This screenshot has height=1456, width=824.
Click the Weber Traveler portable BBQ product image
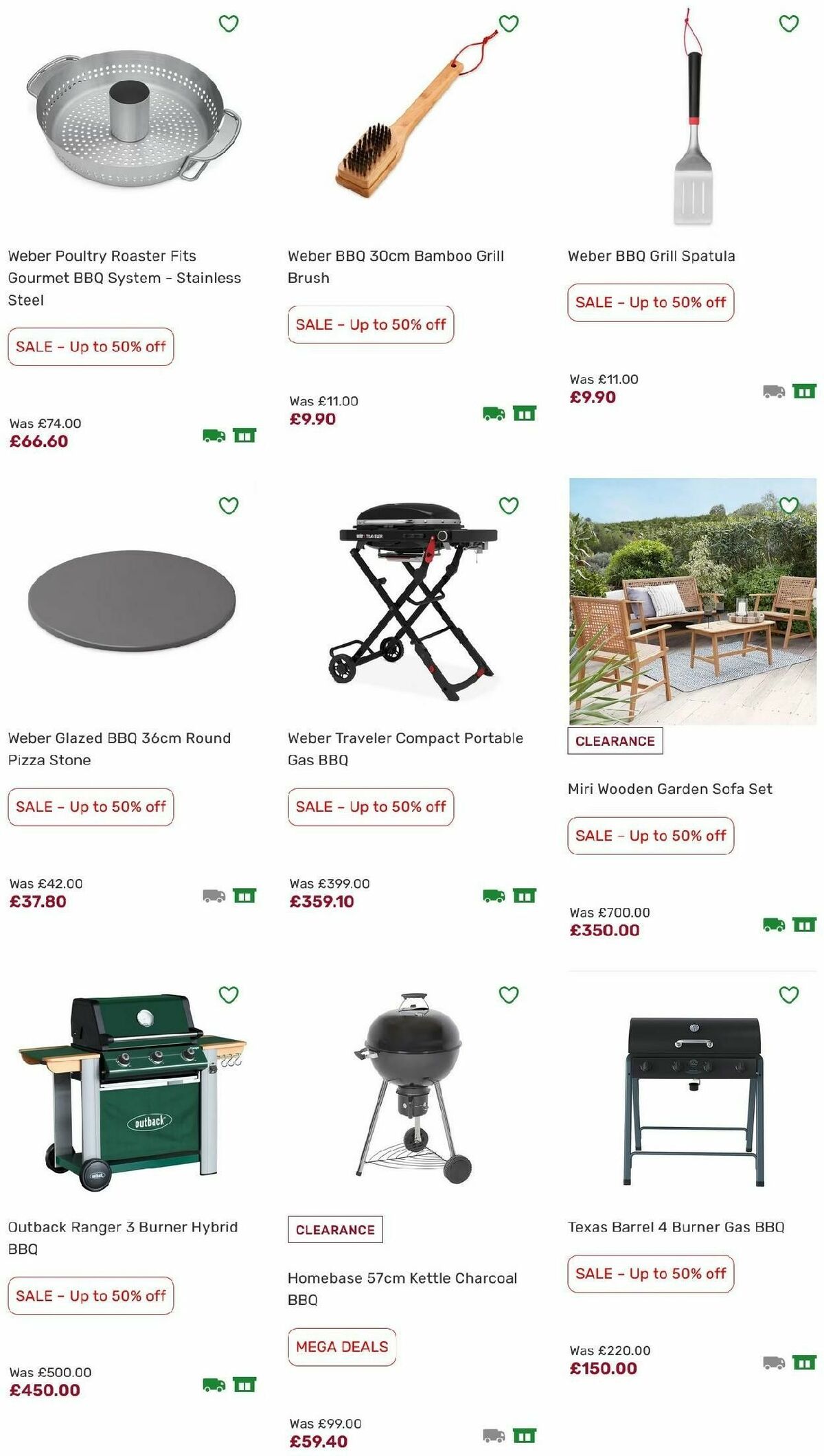tap(411, 604)
